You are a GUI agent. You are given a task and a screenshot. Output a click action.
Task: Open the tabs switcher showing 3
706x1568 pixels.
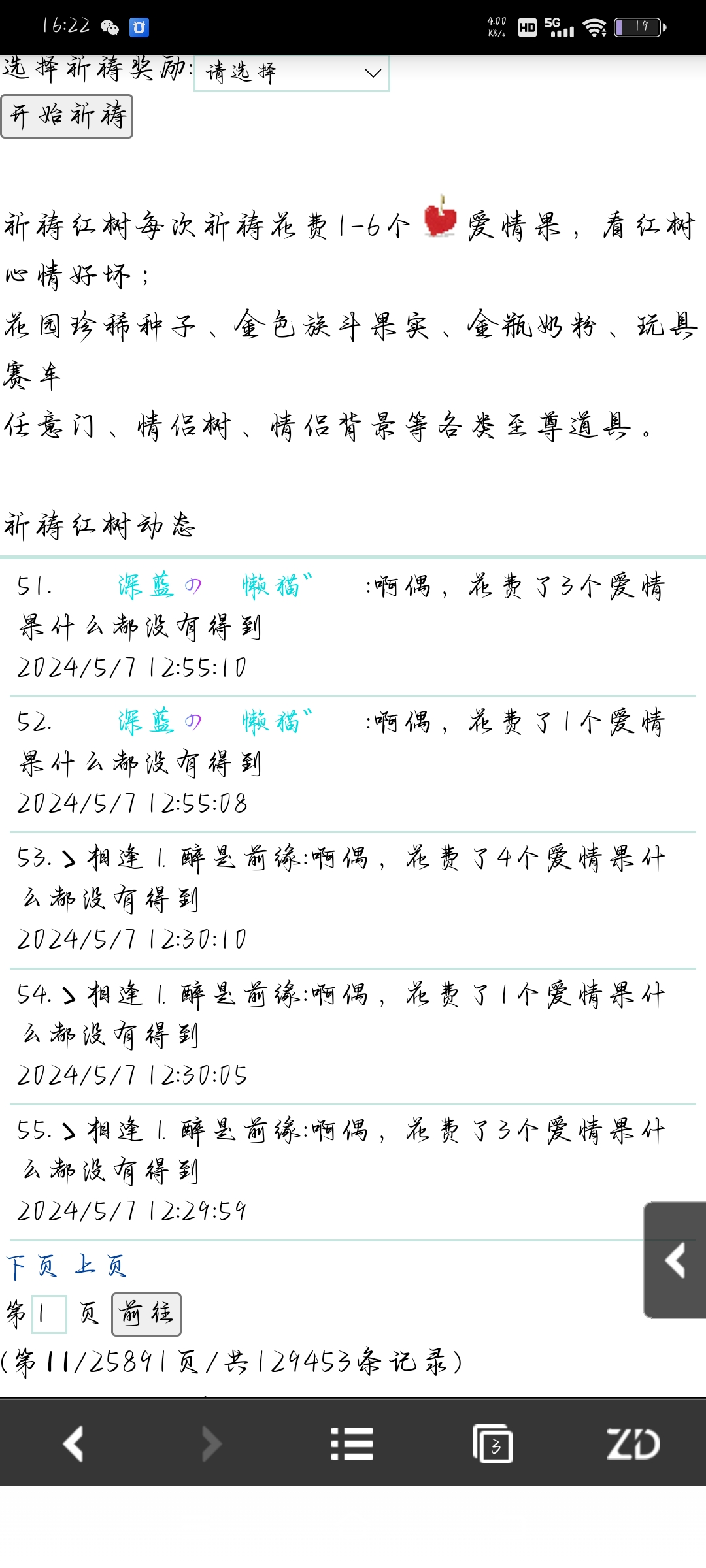pyautogui.click(x=492, y=1444)
